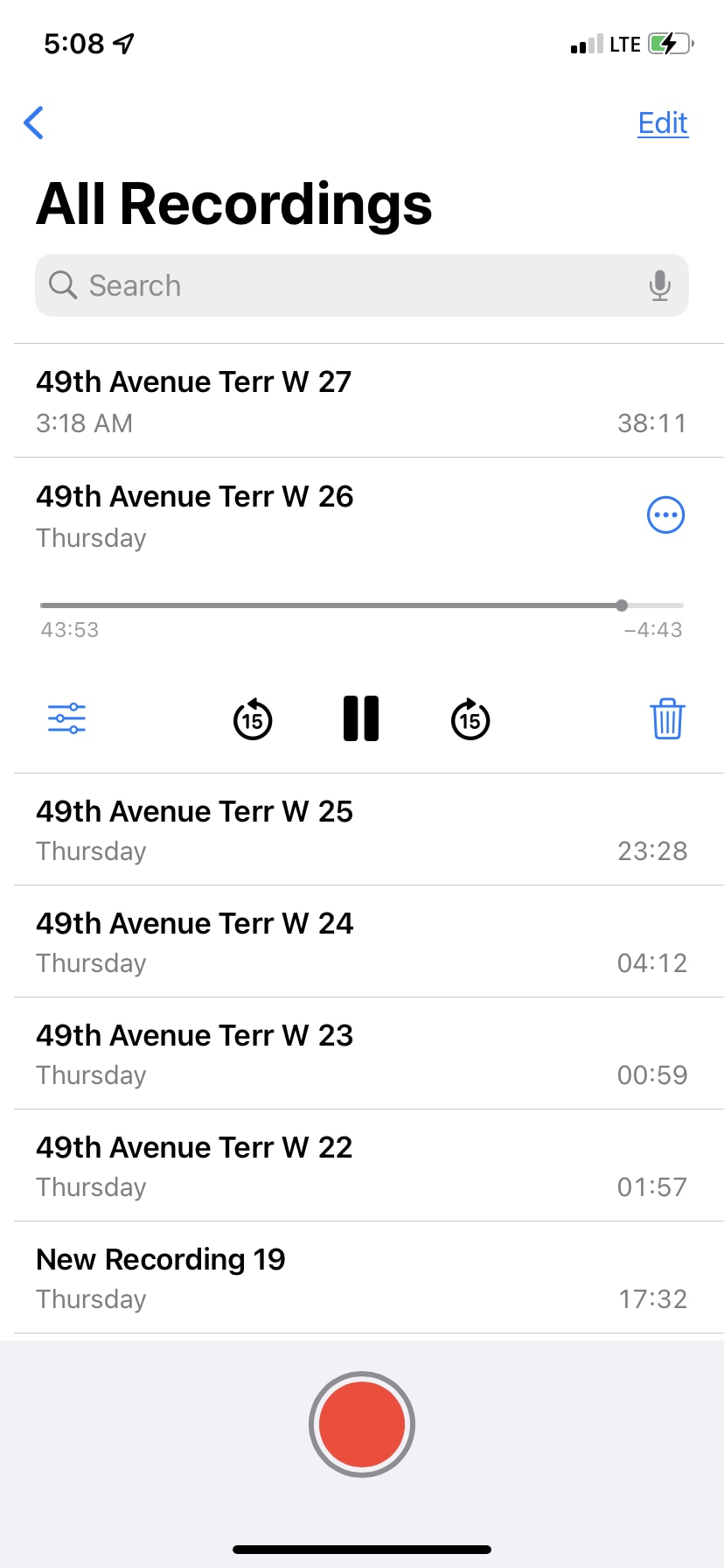The image size is (724, 1568).
Task: Open playback options settings icon
Action: click(66, 718)
